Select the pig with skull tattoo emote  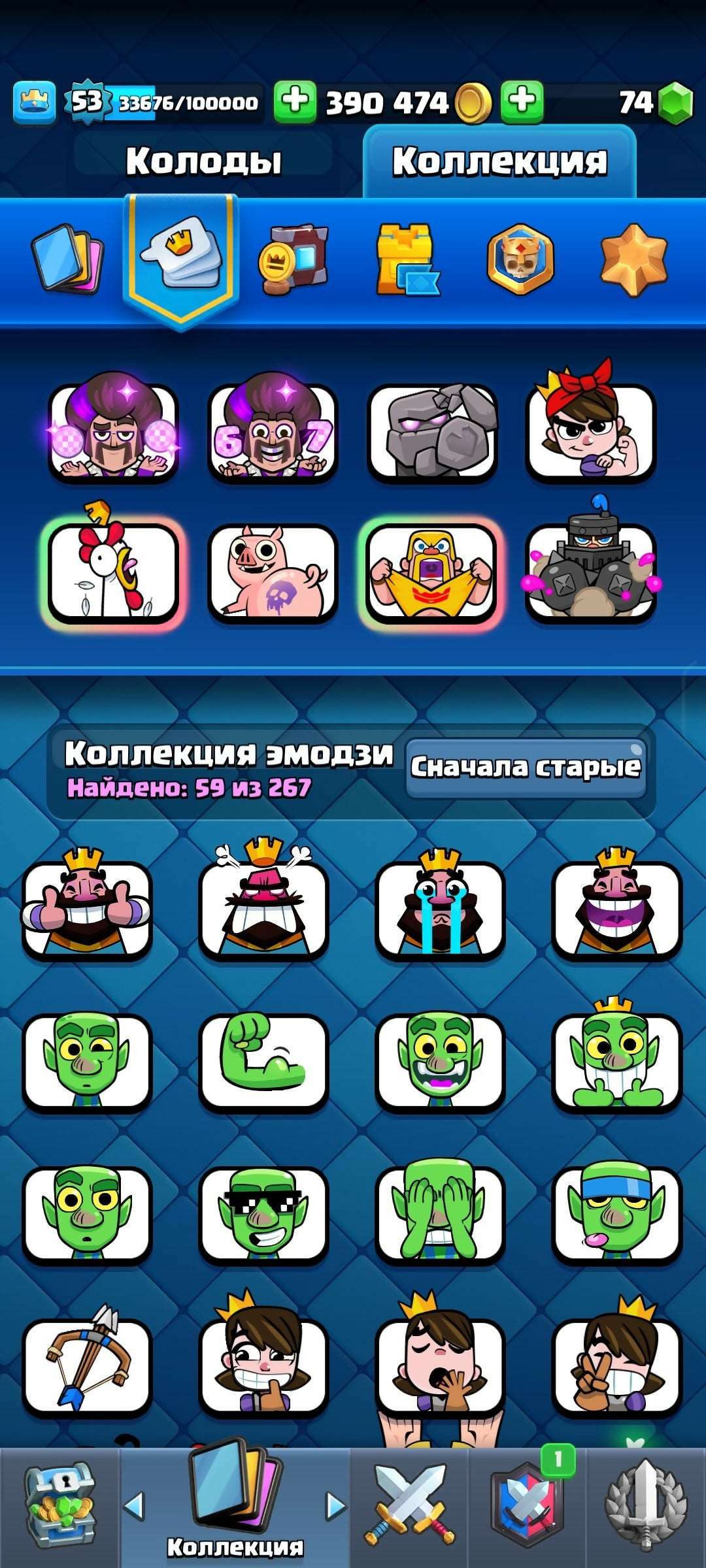click(273, 573)
